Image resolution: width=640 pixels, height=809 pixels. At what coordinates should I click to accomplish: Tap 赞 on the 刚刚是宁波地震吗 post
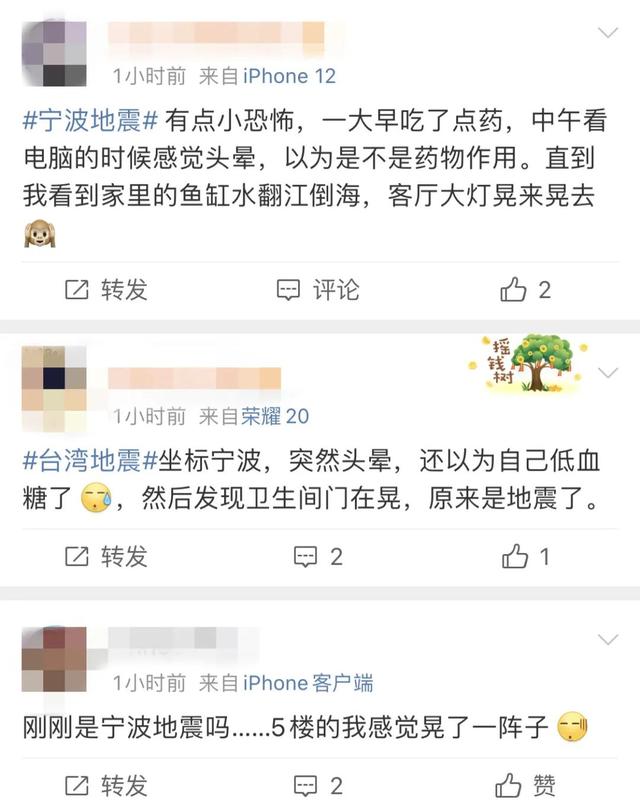526,784
